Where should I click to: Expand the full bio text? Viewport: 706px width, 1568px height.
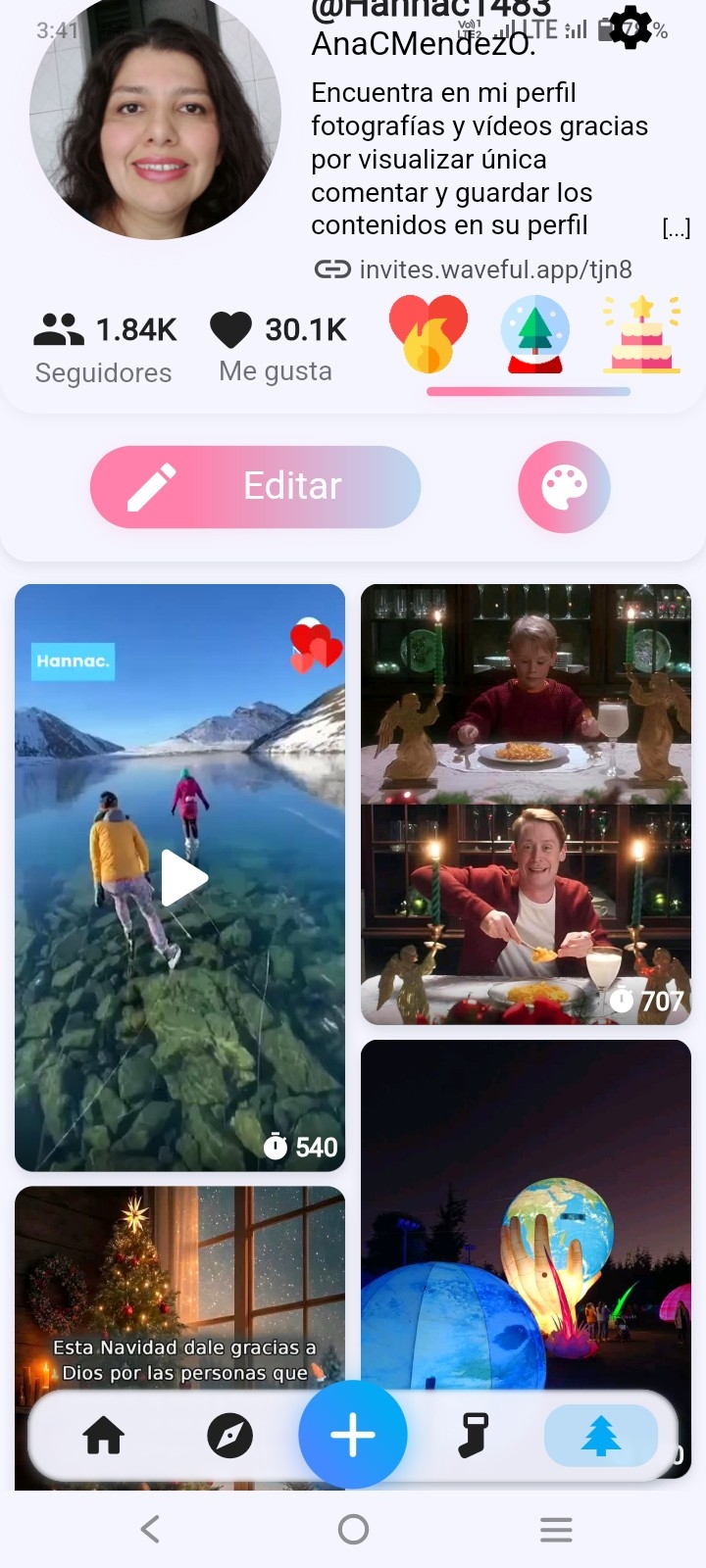click(x=677, y=229)
